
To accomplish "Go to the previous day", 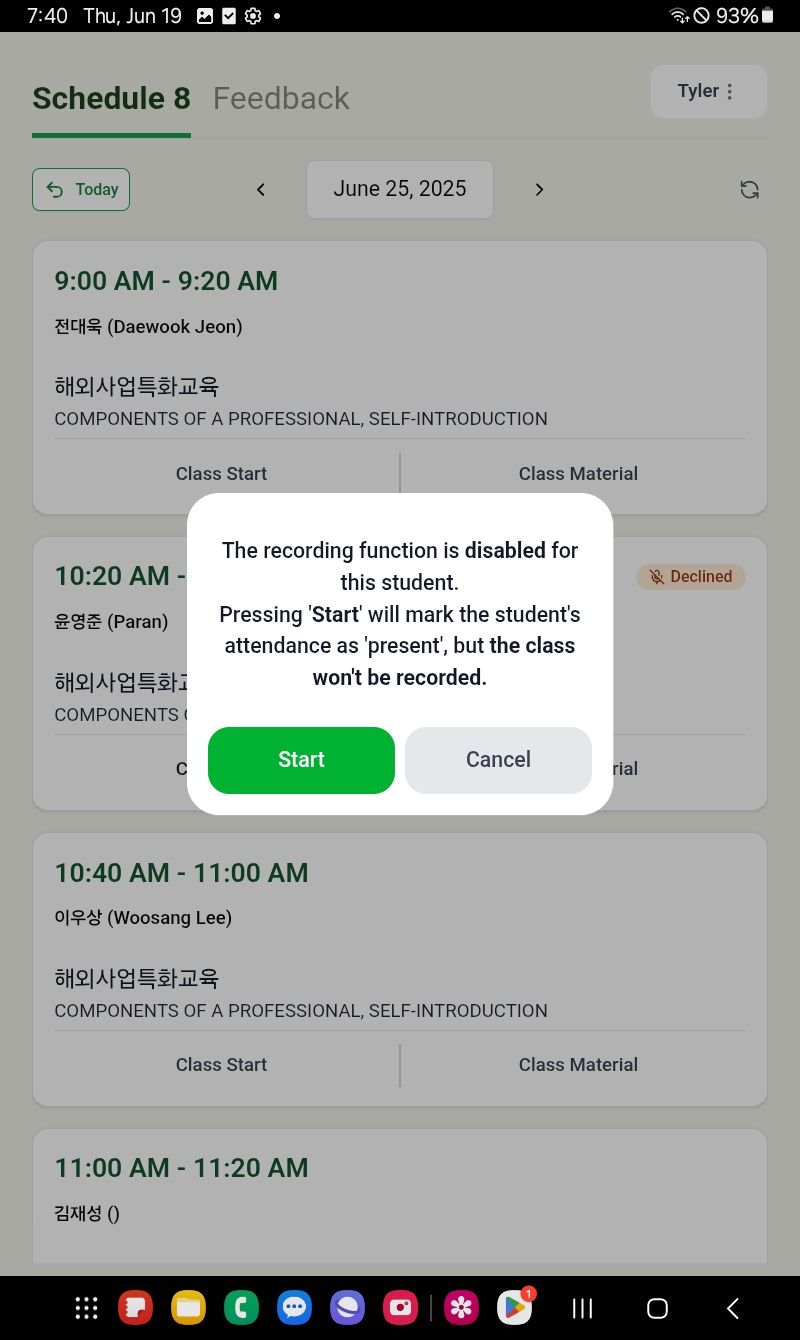I will coord(261,189).
